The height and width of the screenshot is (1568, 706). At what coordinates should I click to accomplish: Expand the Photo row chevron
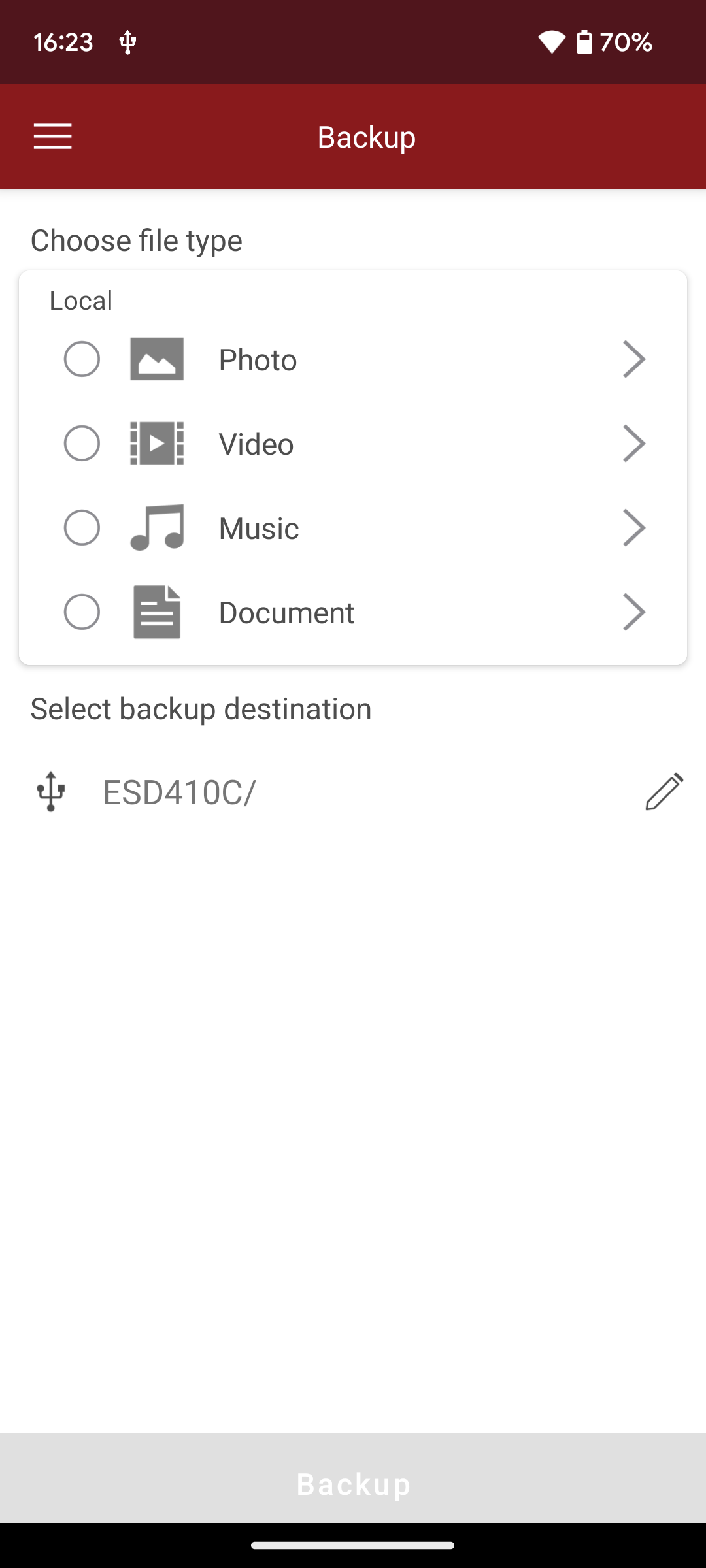click(634, 359)
